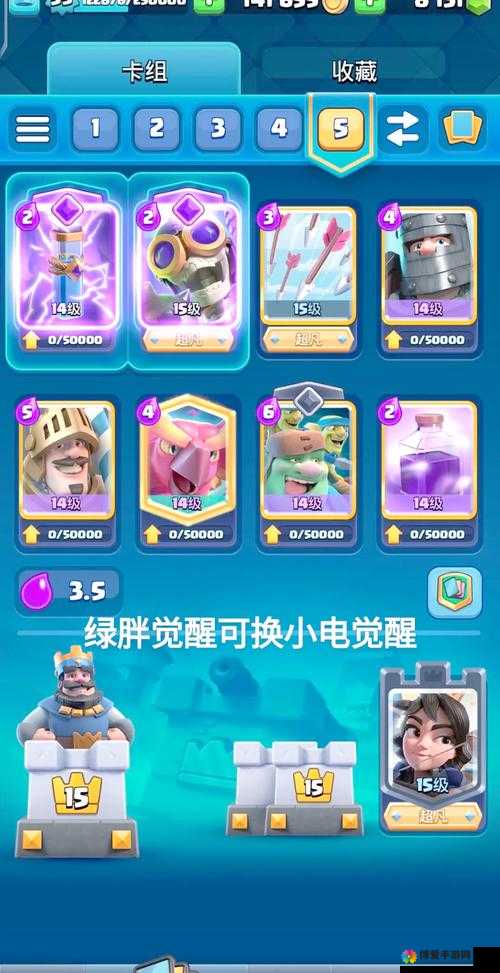Viewport: 500px width, 973px height.
Task: Tap the card badge icon beside elixir average
Action: pyautogui.click(x=455, y=593)
